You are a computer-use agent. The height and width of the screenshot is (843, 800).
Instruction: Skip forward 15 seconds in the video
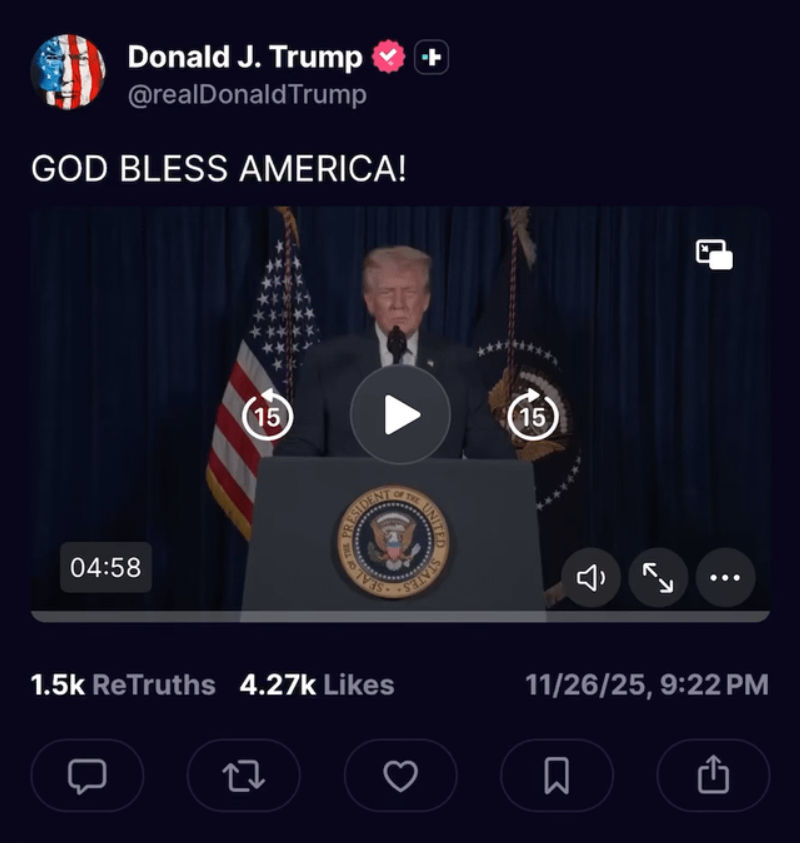533,415
